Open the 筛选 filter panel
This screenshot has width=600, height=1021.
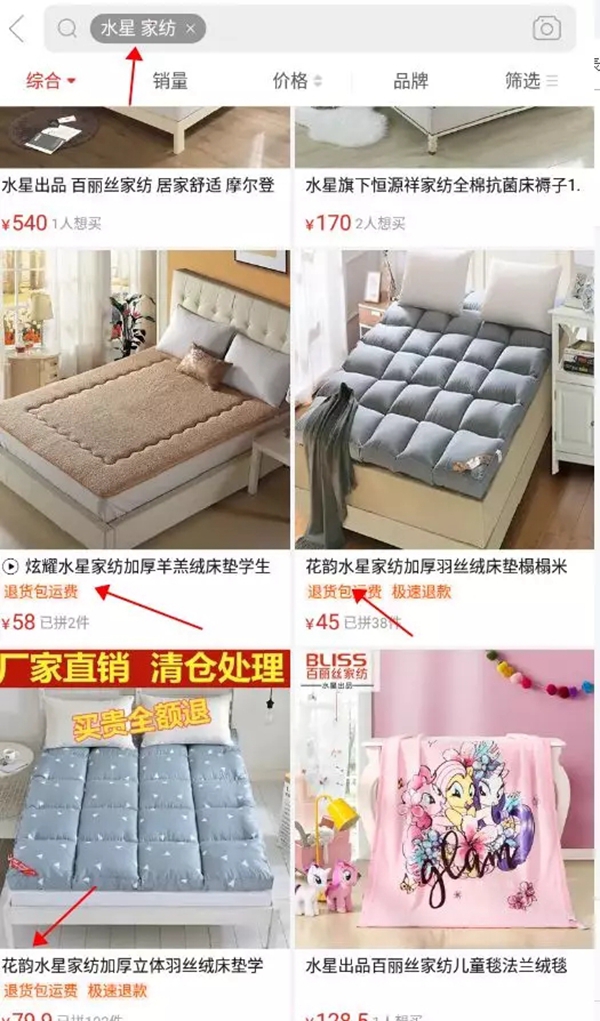tap(530, 81)
